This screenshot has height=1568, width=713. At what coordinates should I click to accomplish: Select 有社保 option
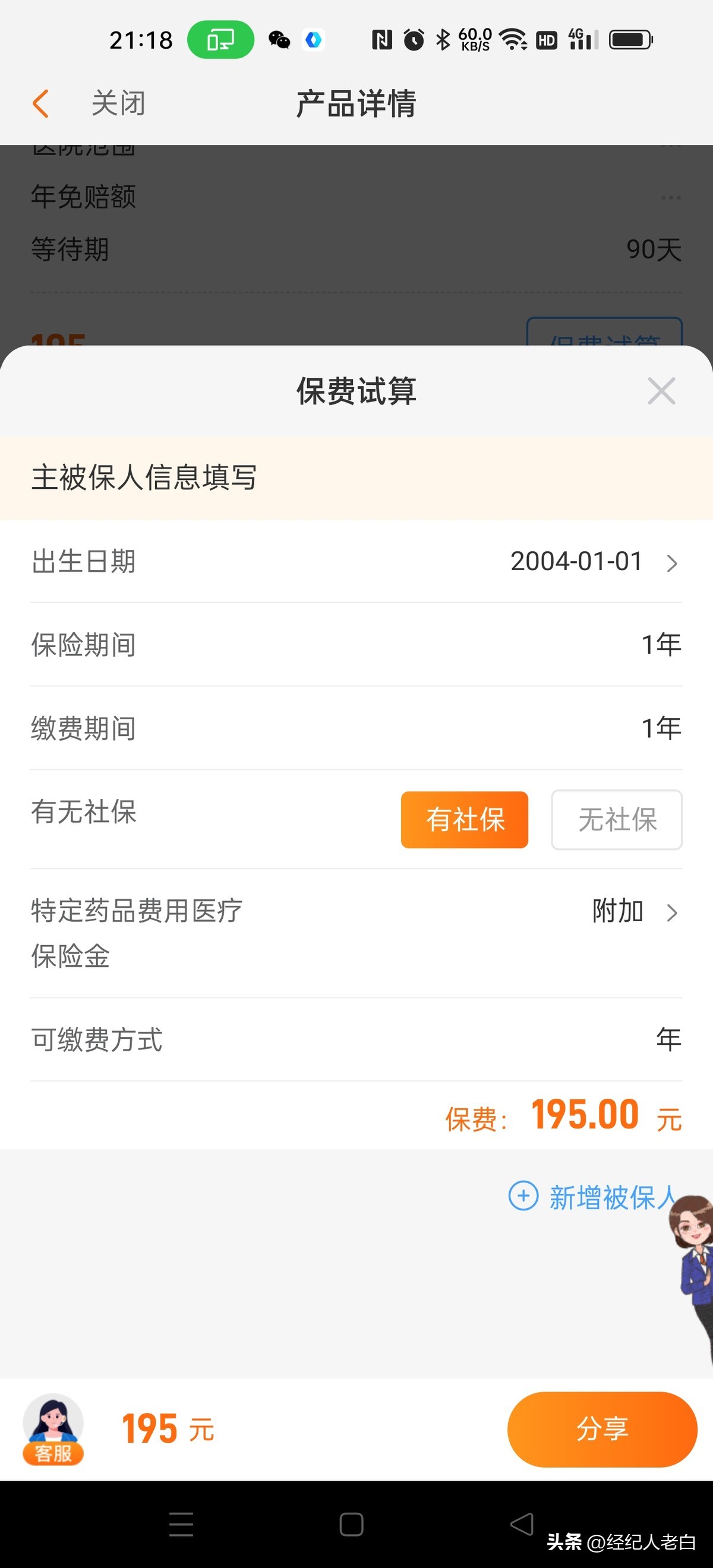click(464, 819)
